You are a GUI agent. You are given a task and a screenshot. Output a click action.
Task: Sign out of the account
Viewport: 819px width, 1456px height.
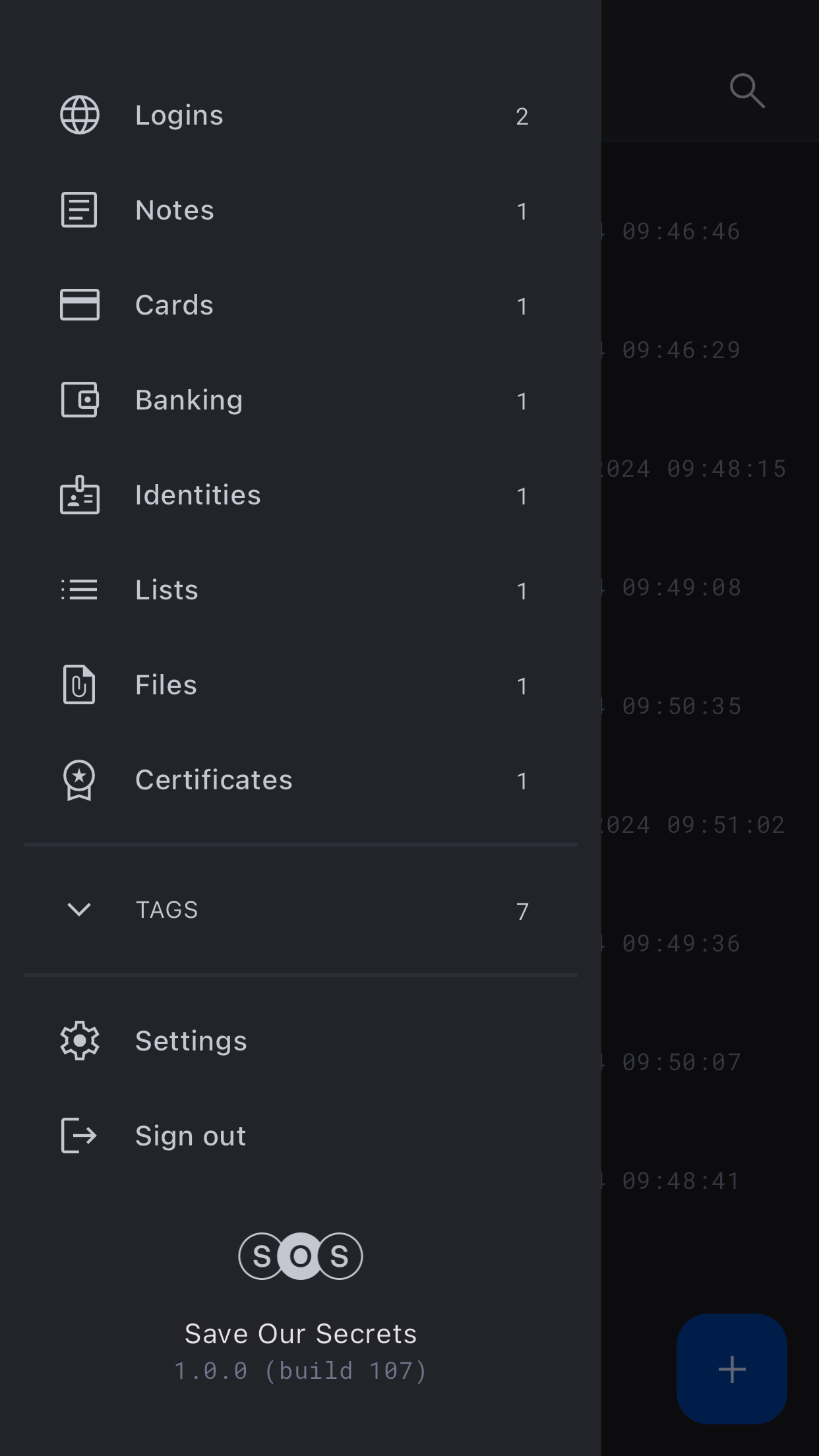(x=190, y=1136)
